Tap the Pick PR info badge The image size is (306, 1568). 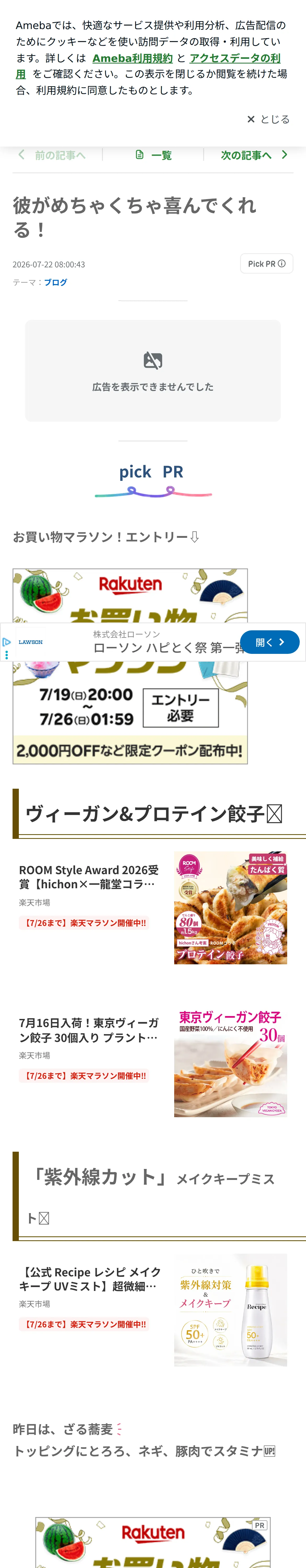coord(267,264)
